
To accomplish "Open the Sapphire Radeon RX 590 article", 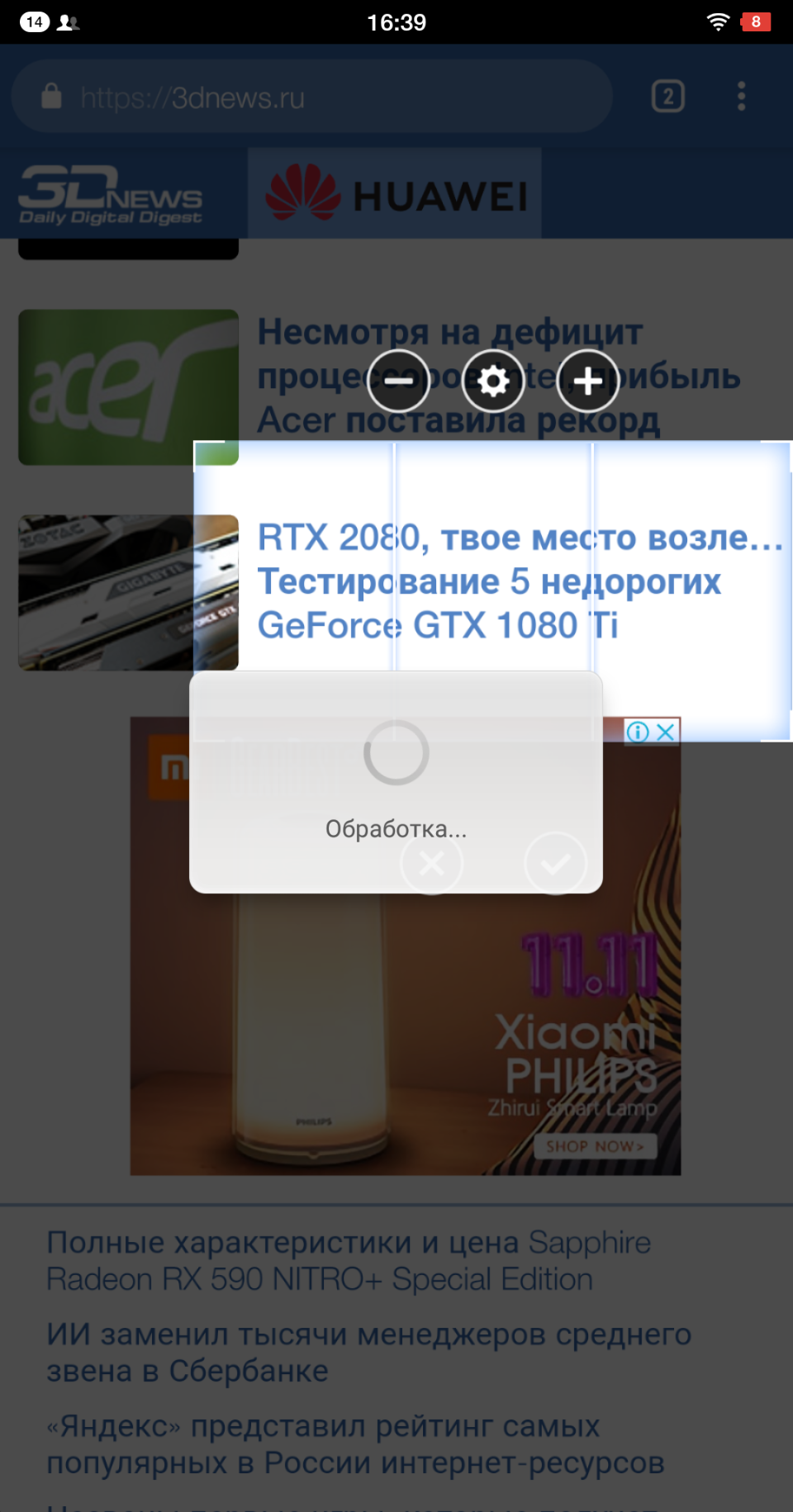I will pyautogui.click(x=349, y=1260).
